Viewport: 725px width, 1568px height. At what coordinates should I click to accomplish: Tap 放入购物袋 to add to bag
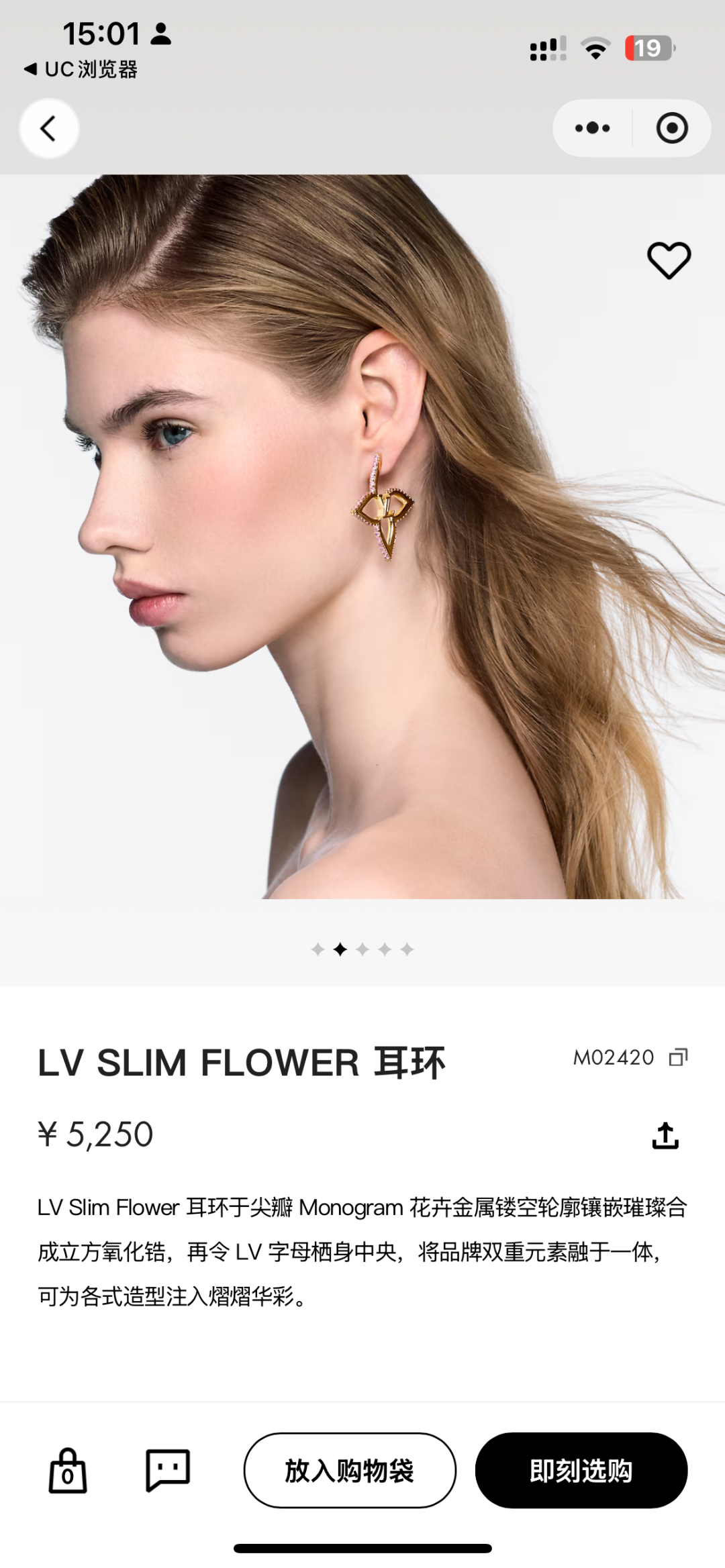350,1471
